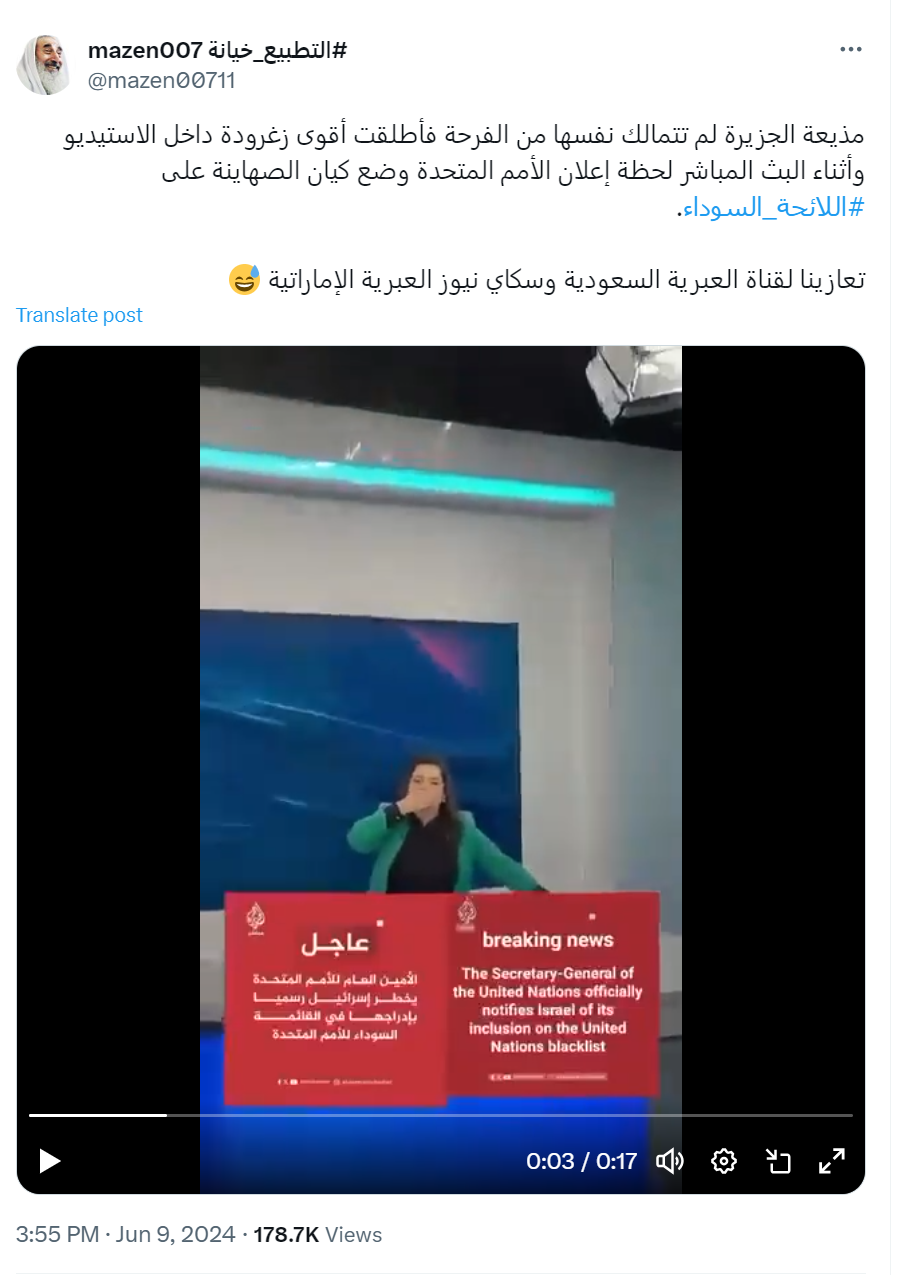Mute the video sound
This screenshot has width=905, height=1275.
(x=669, y=1161)
